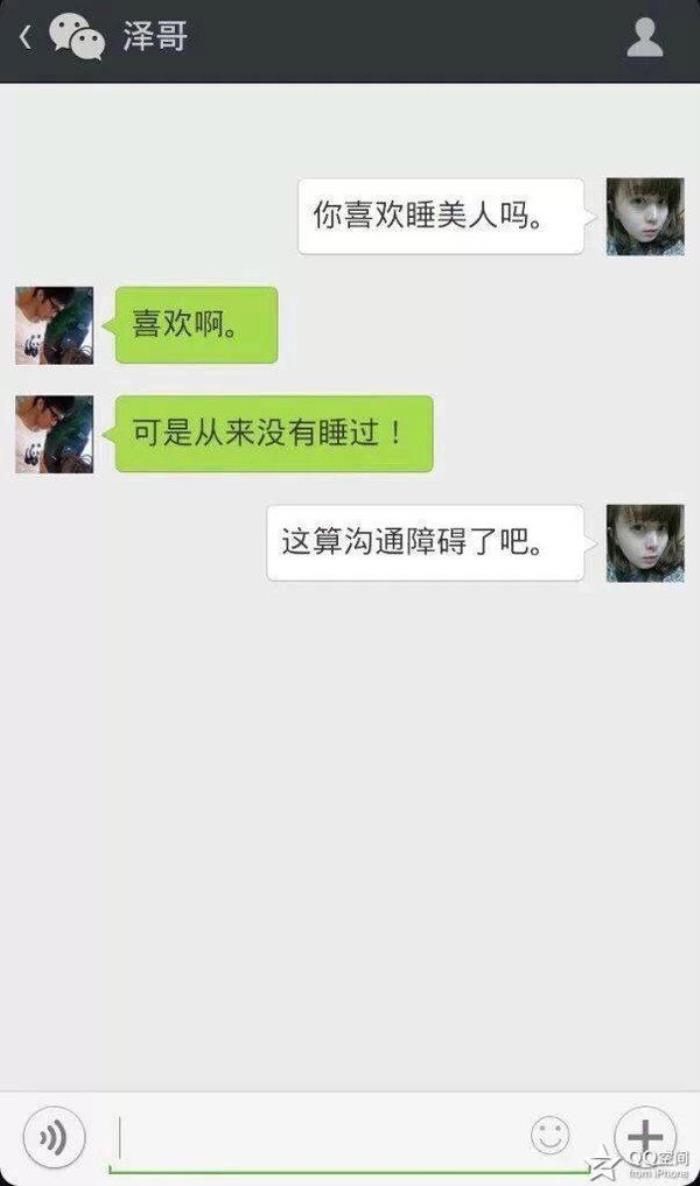Open the avatar next to 这算沟通障碍了吧。
Screen dimensions: 700x1186
coord(645,543)
